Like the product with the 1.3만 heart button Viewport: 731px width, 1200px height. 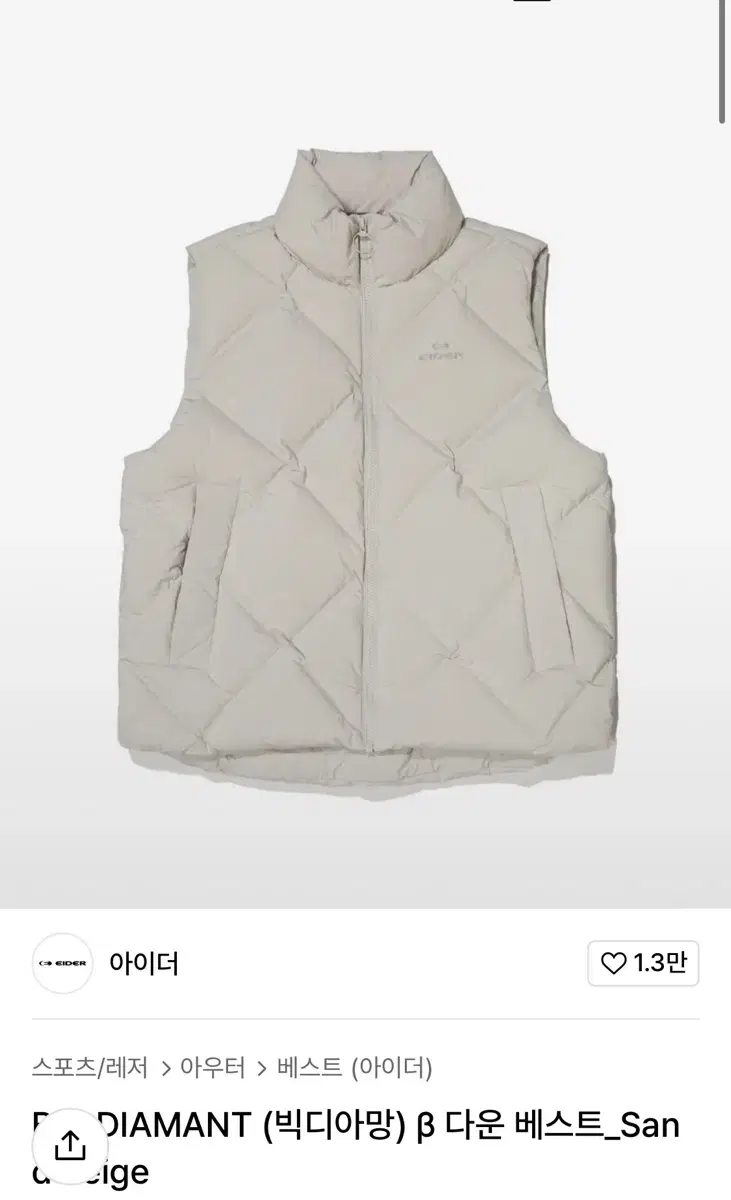[643, 964]
